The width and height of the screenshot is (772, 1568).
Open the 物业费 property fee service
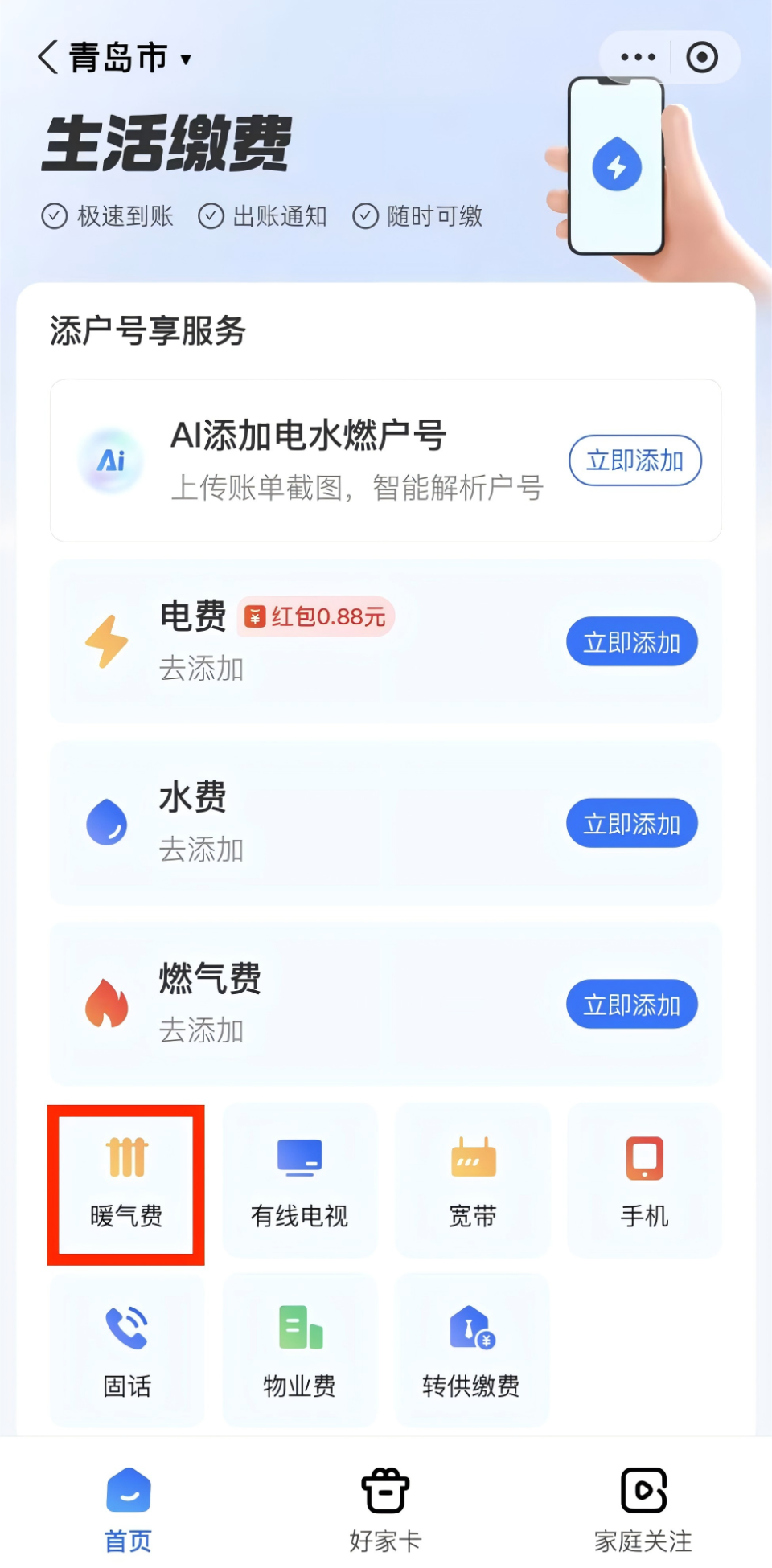299,1350
